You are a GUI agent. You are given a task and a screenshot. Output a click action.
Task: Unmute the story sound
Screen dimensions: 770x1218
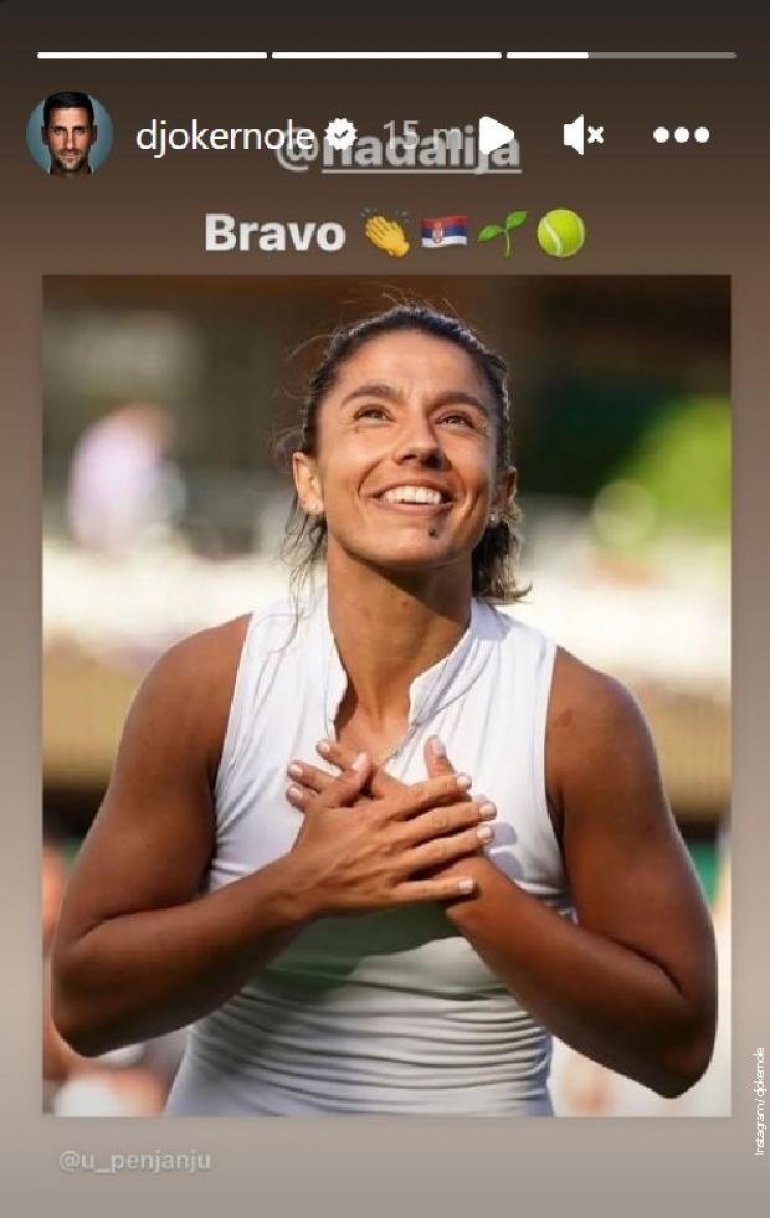click(583, 134)
